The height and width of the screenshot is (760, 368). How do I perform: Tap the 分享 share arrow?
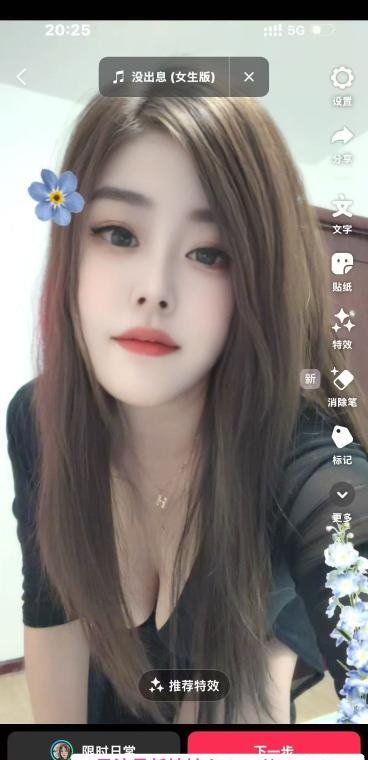click(x=342, y=144)
